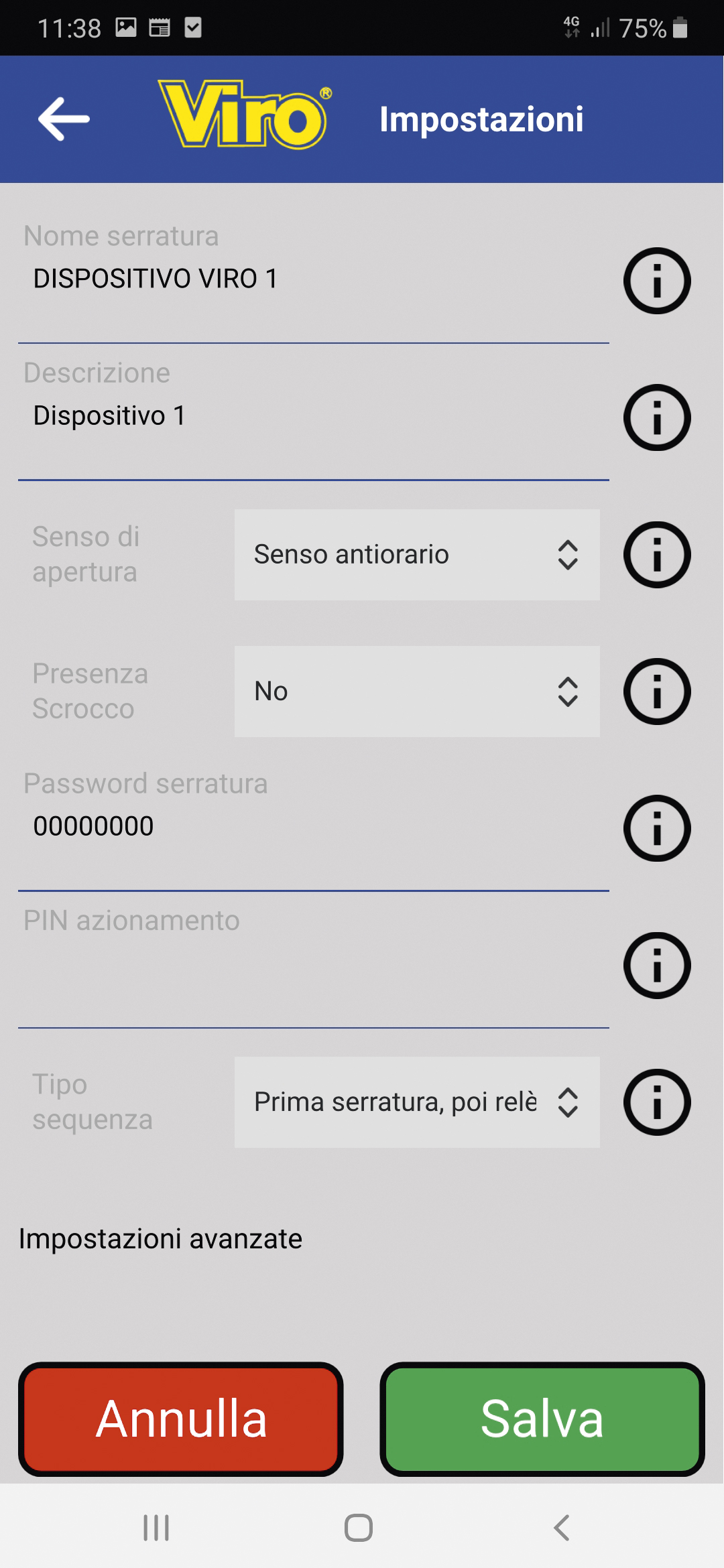Go back using the header arrow

click(64, 119)
